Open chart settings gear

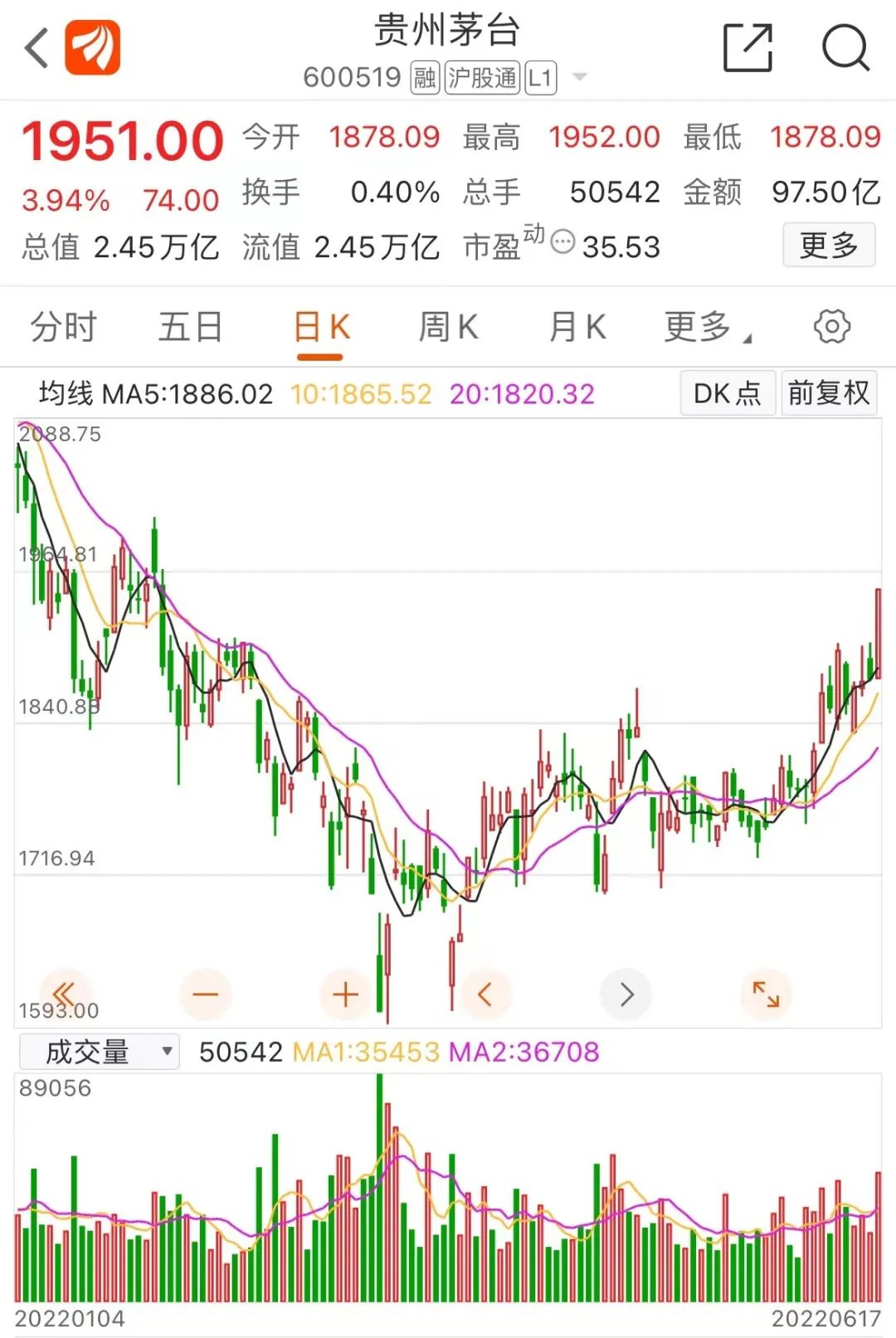831,327
